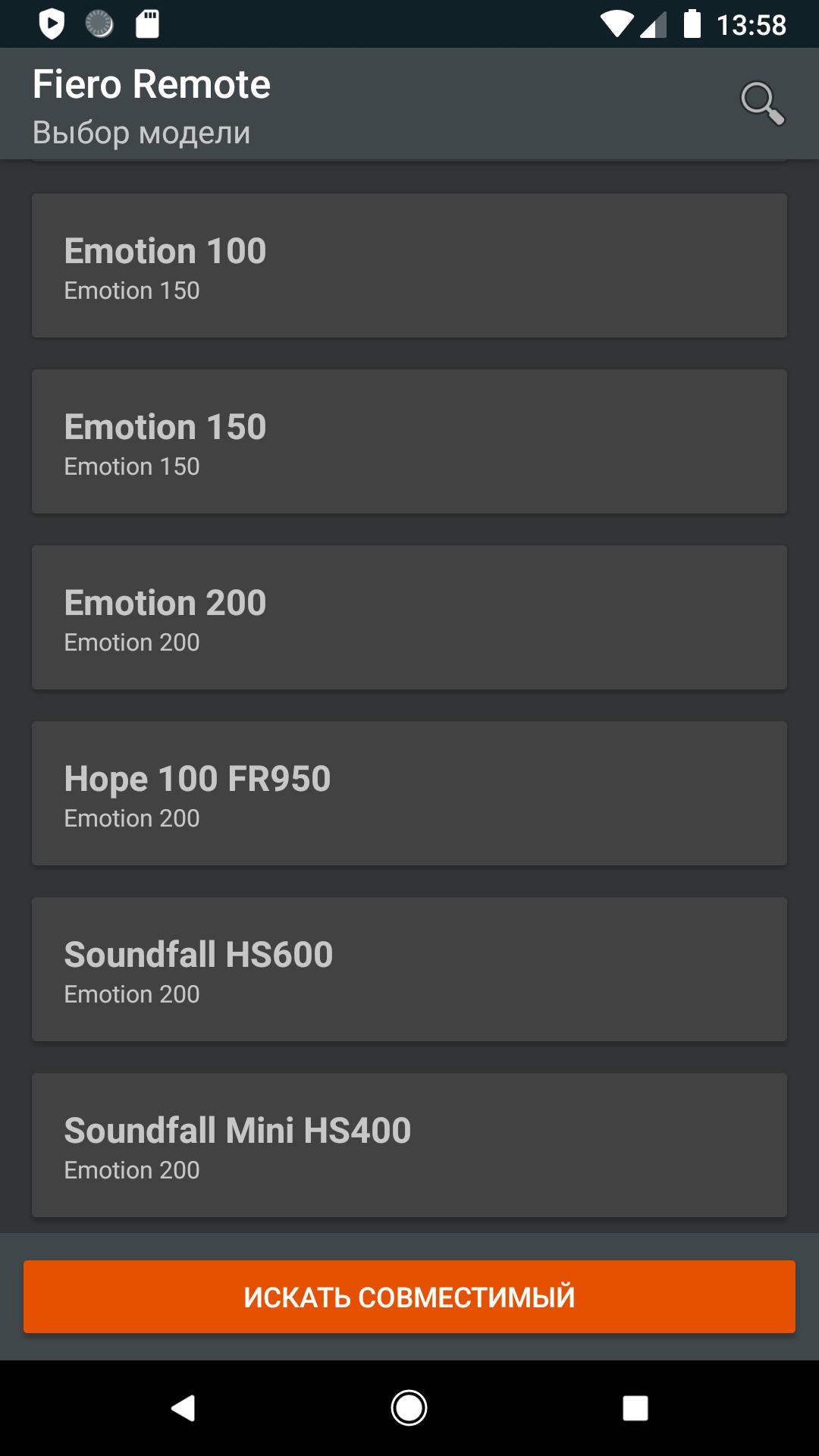Go to the home screen
The height and width of the screenshot is (1456, 819).
[409, 1408]
